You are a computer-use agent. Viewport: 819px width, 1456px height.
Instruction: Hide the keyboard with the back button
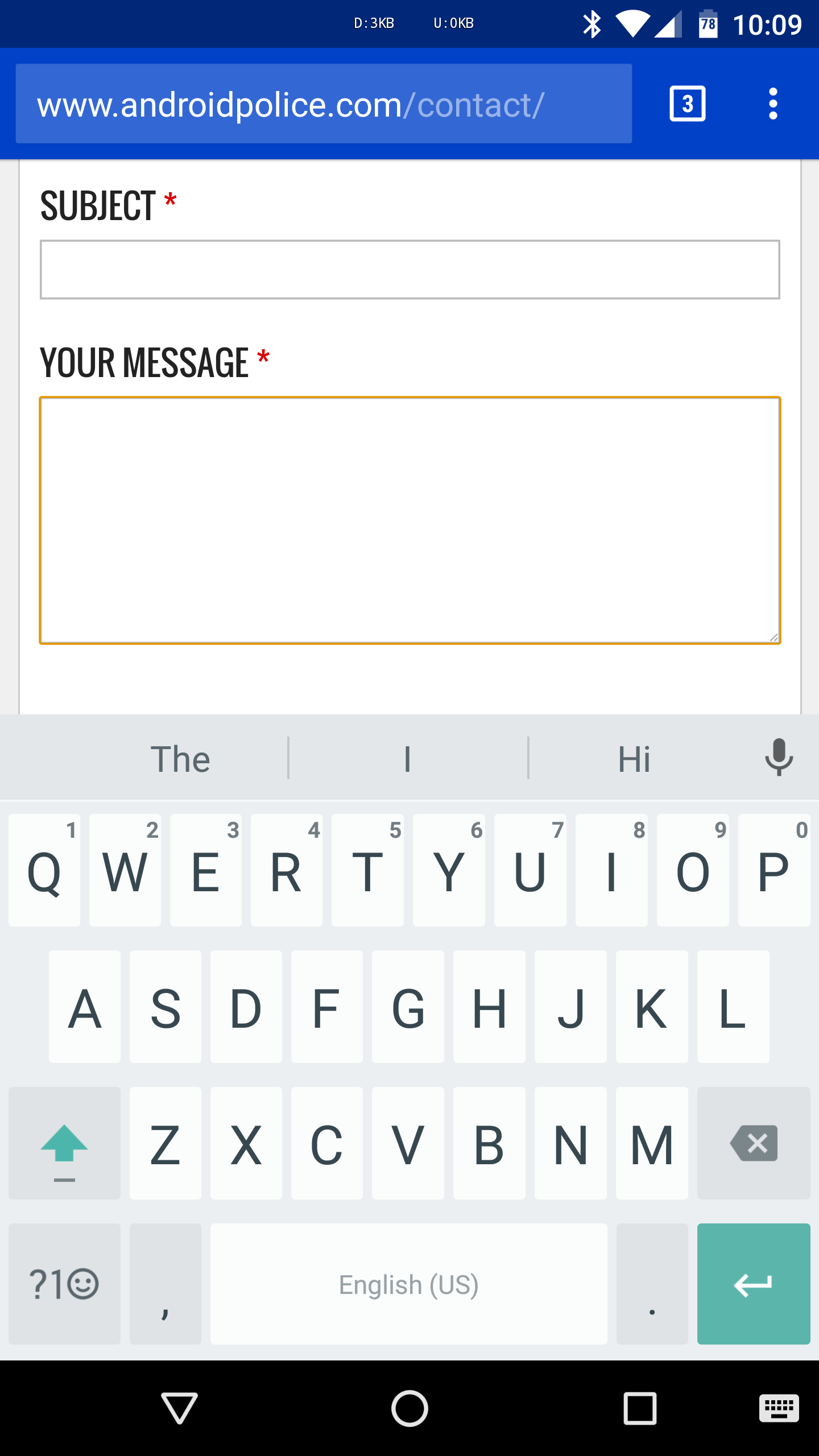(x=179, y=1408)
